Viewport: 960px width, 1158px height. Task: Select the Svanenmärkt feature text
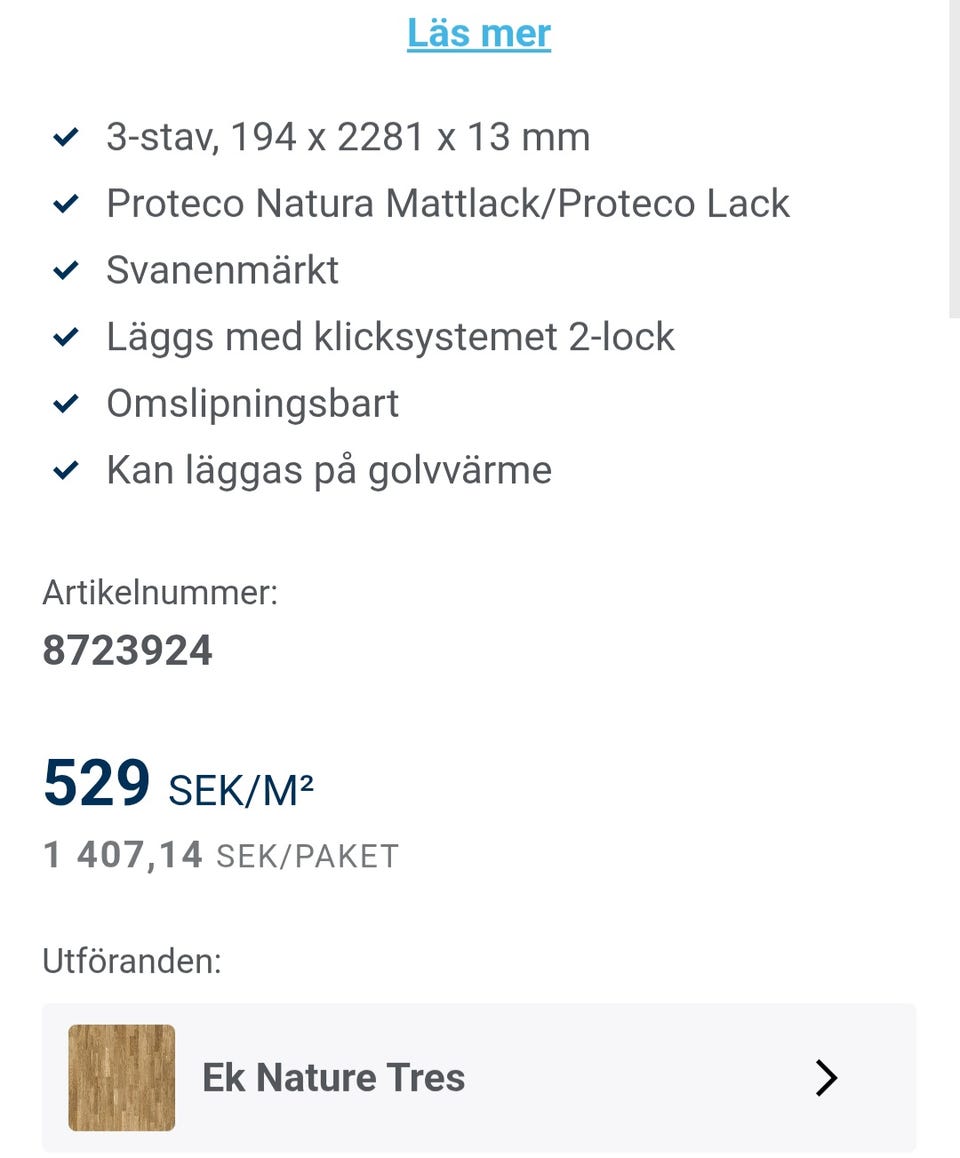(x=222, y=269)
